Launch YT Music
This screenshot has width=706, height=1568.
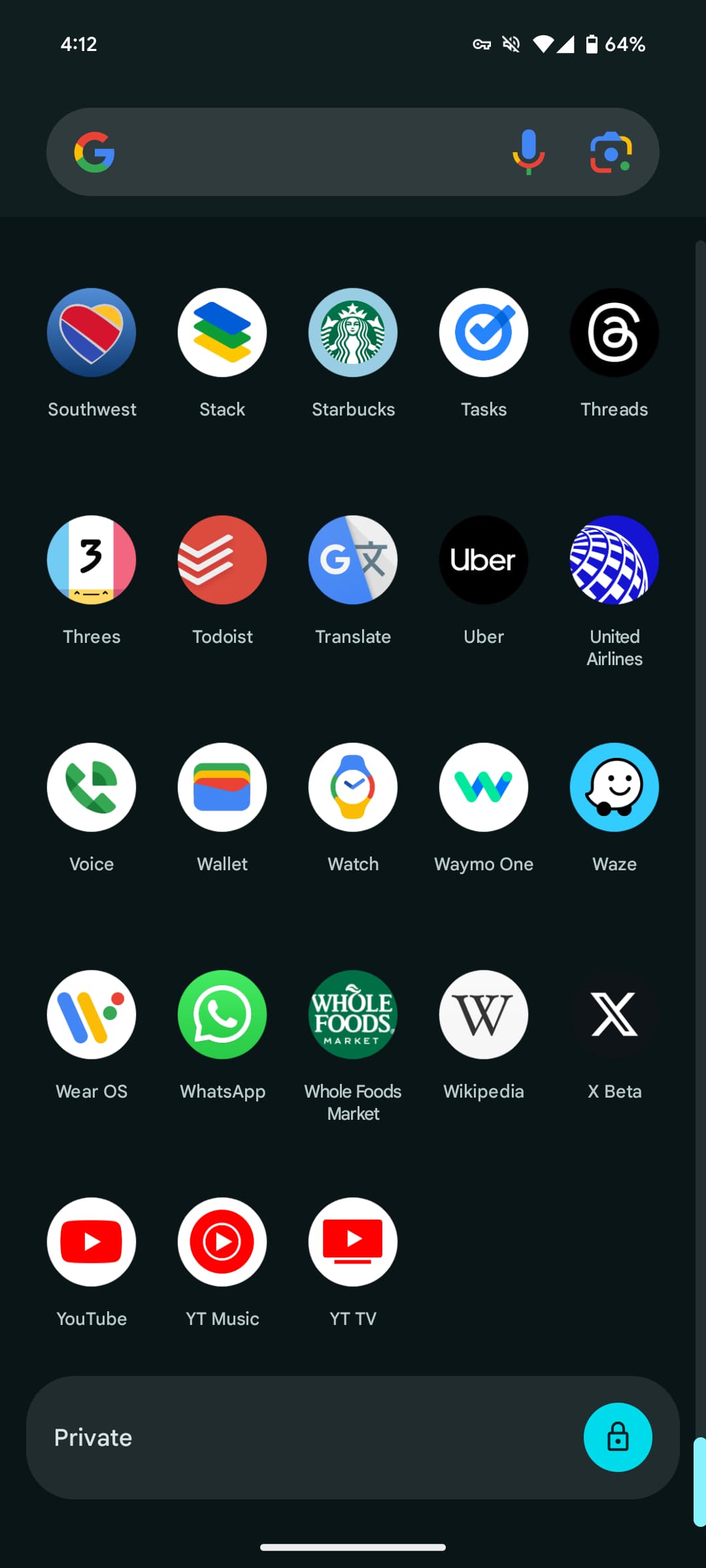222,1242
